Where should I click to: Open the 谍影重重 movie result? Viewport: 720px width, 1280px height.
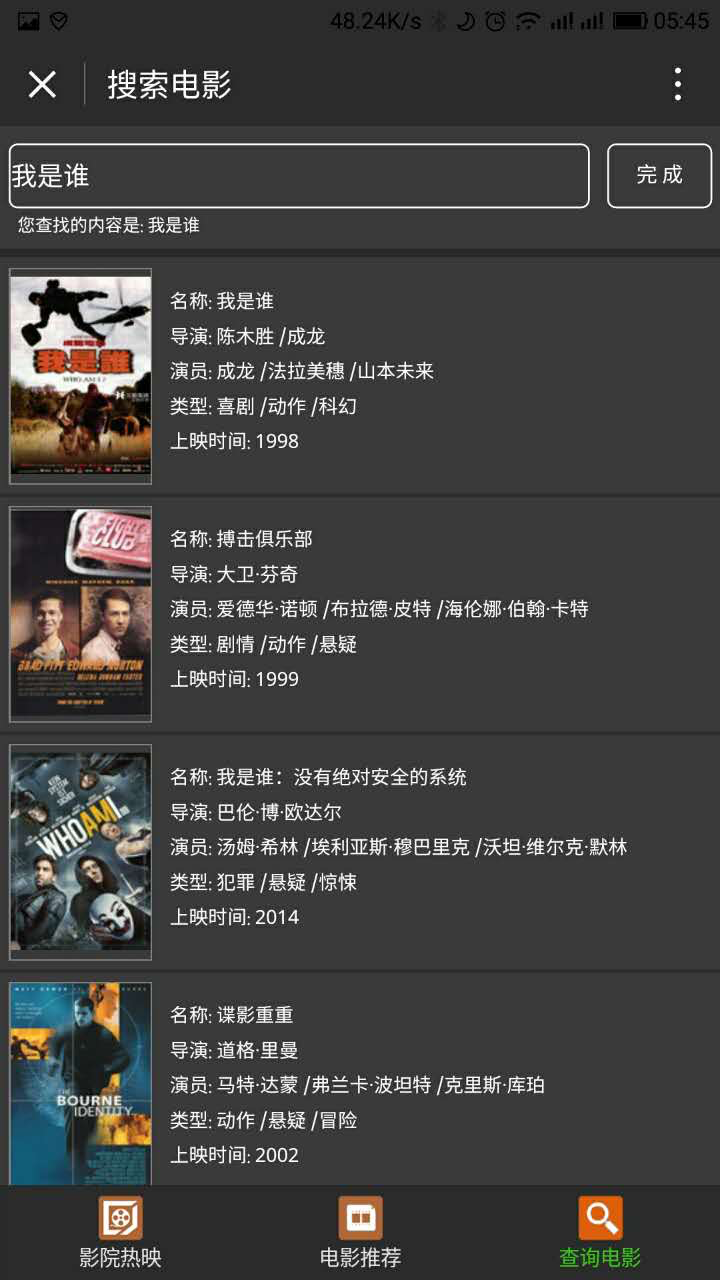[360, 1085]
